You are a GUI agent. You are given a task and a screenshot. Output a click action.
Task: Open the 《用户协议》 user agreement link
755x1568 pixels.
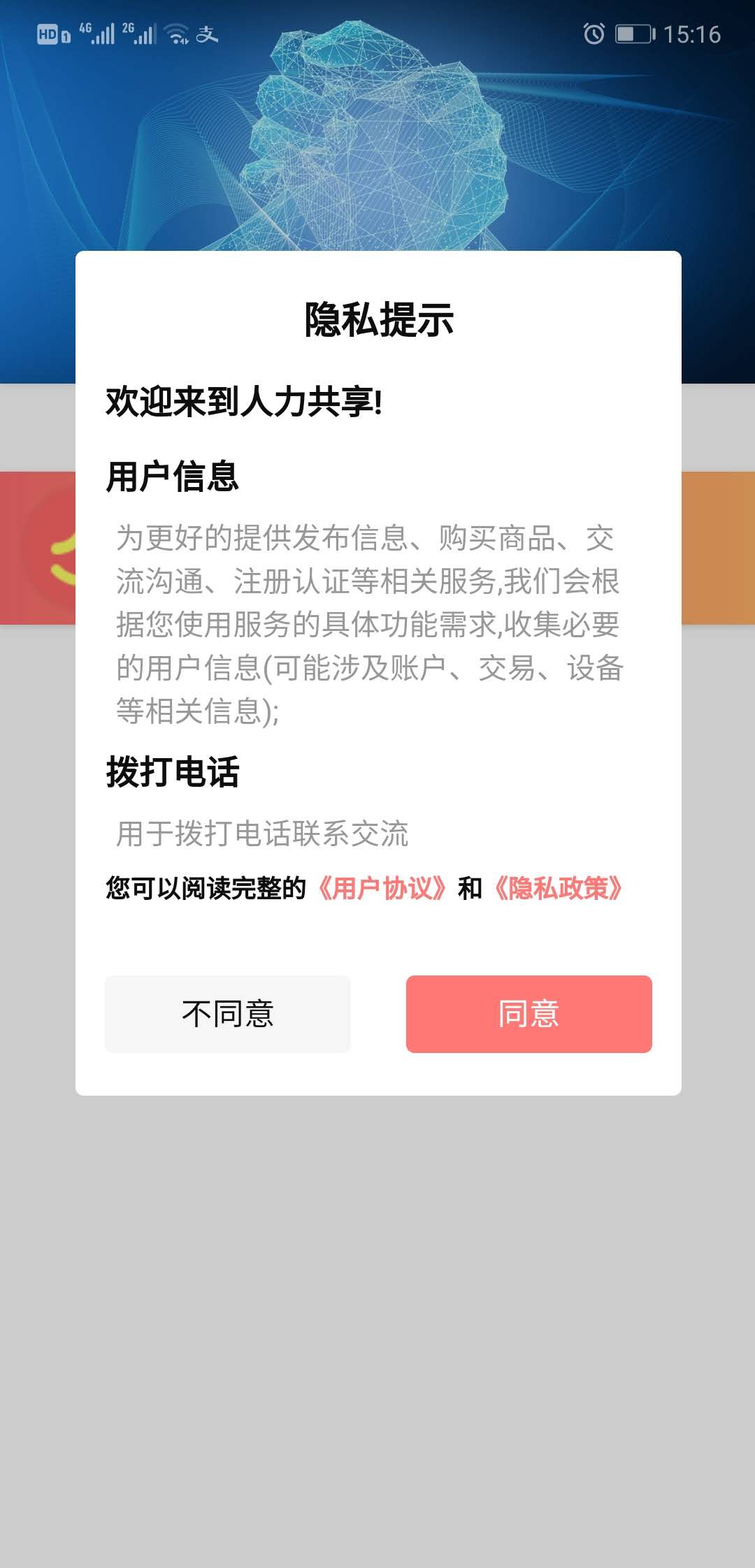pos(382,888)
